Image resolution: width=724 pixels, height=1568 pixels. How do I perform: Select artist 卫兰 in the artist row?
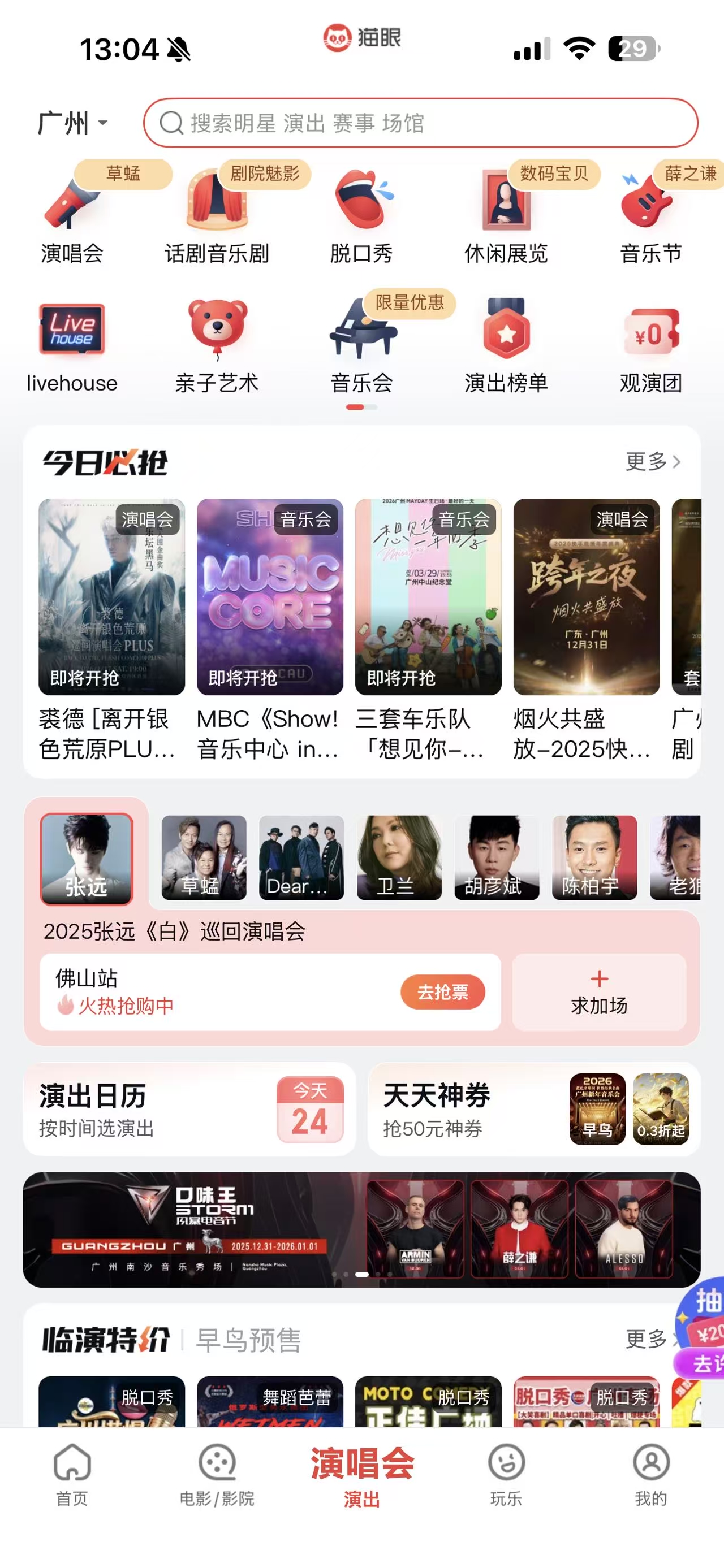tap(399, 857)
